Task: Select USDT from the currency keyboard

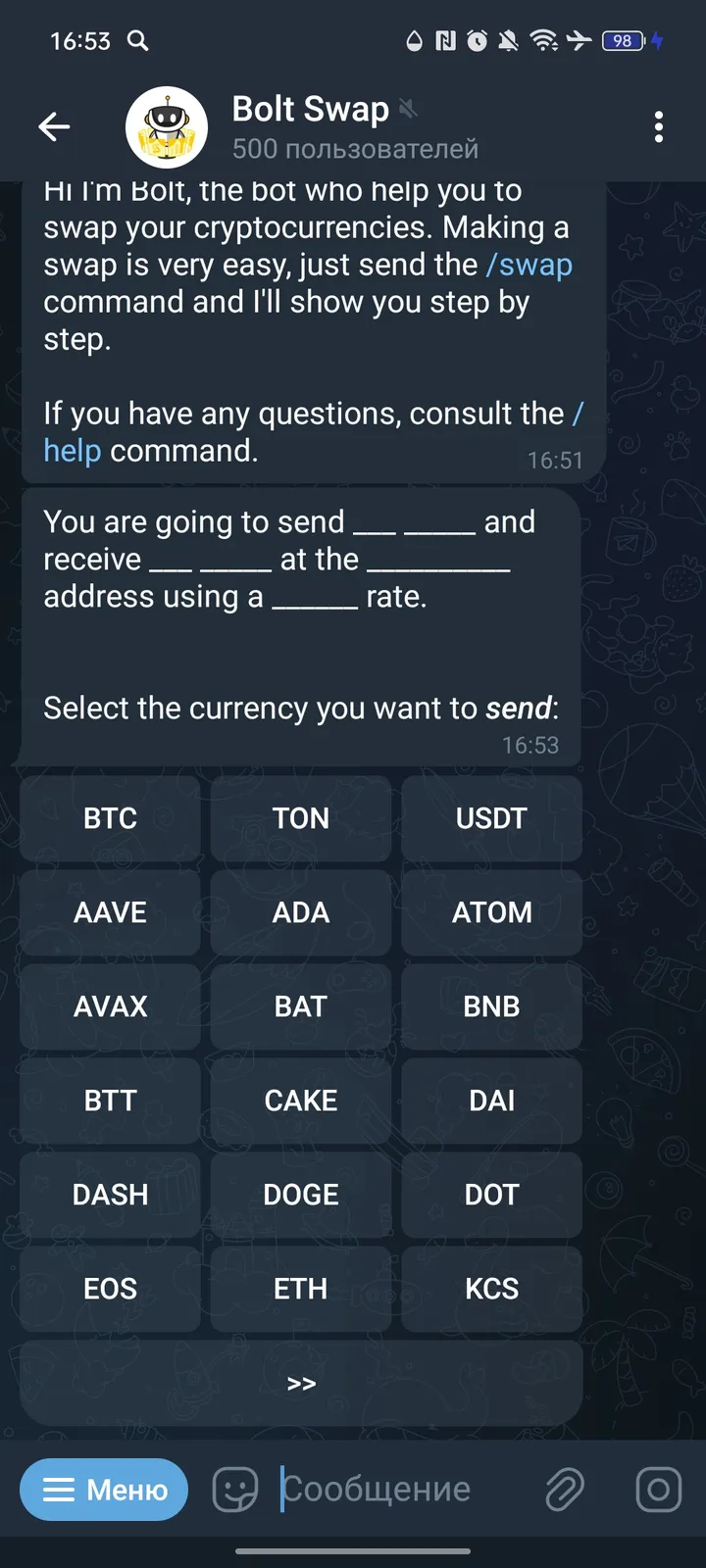Action: point(491,818)
